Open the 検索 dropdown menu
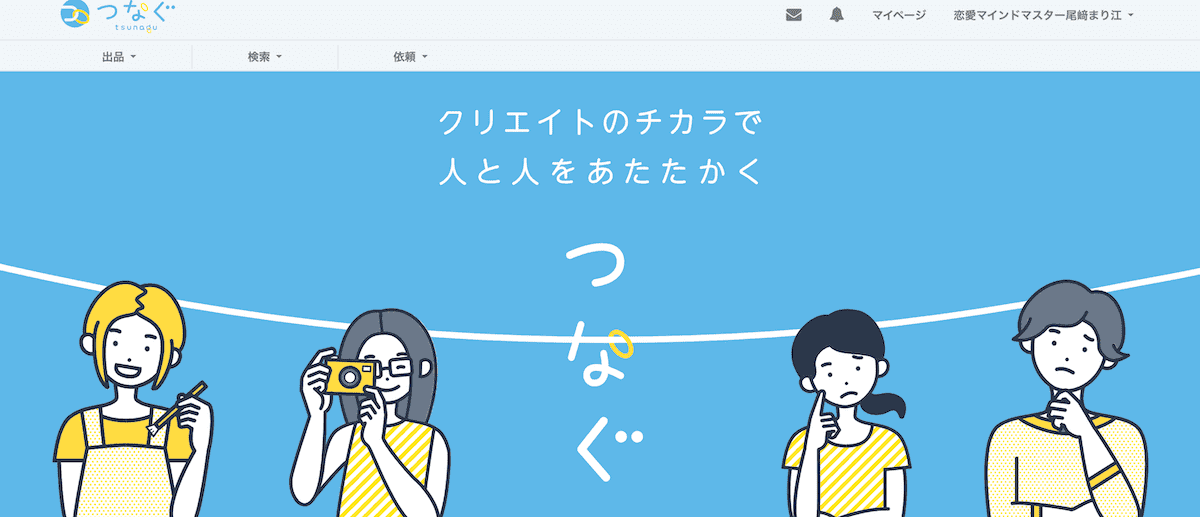Viewport: 1200px width, 517px height. 264,57
